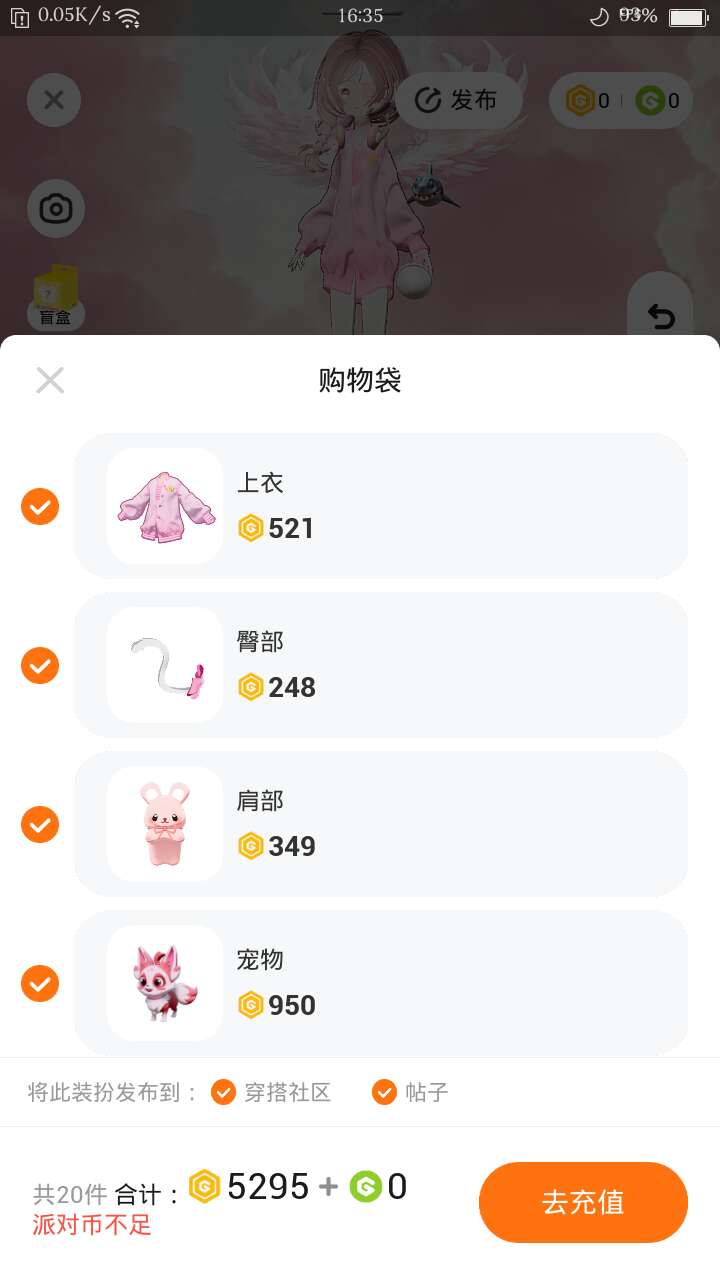Viewport: 720px width, 1280px height.
Task: Open the 上衣 item priced 521
Action: click(x=381, y=506)
